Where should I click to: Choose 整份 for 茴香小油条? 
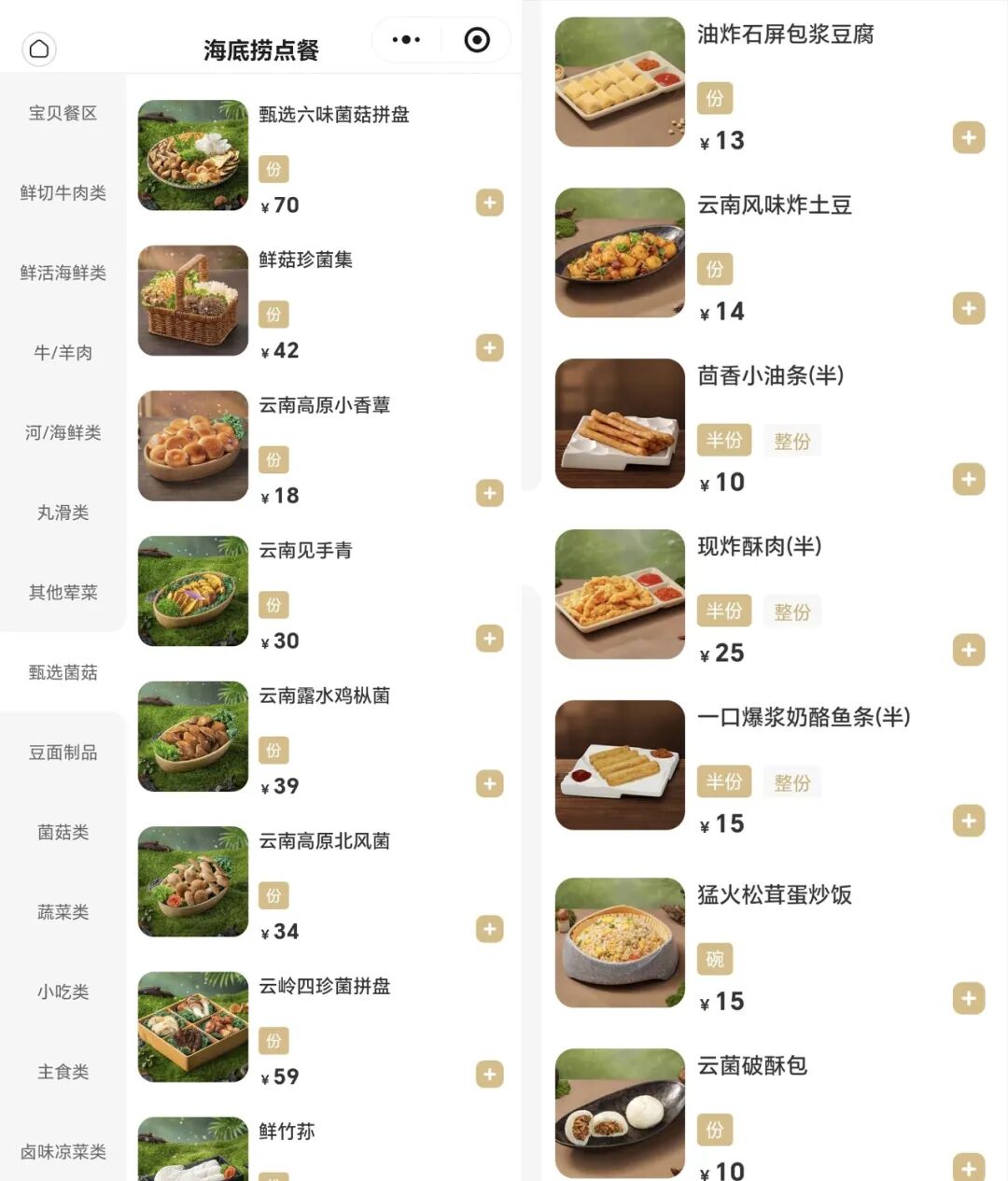pyautogui.click(x=791, y=441)
